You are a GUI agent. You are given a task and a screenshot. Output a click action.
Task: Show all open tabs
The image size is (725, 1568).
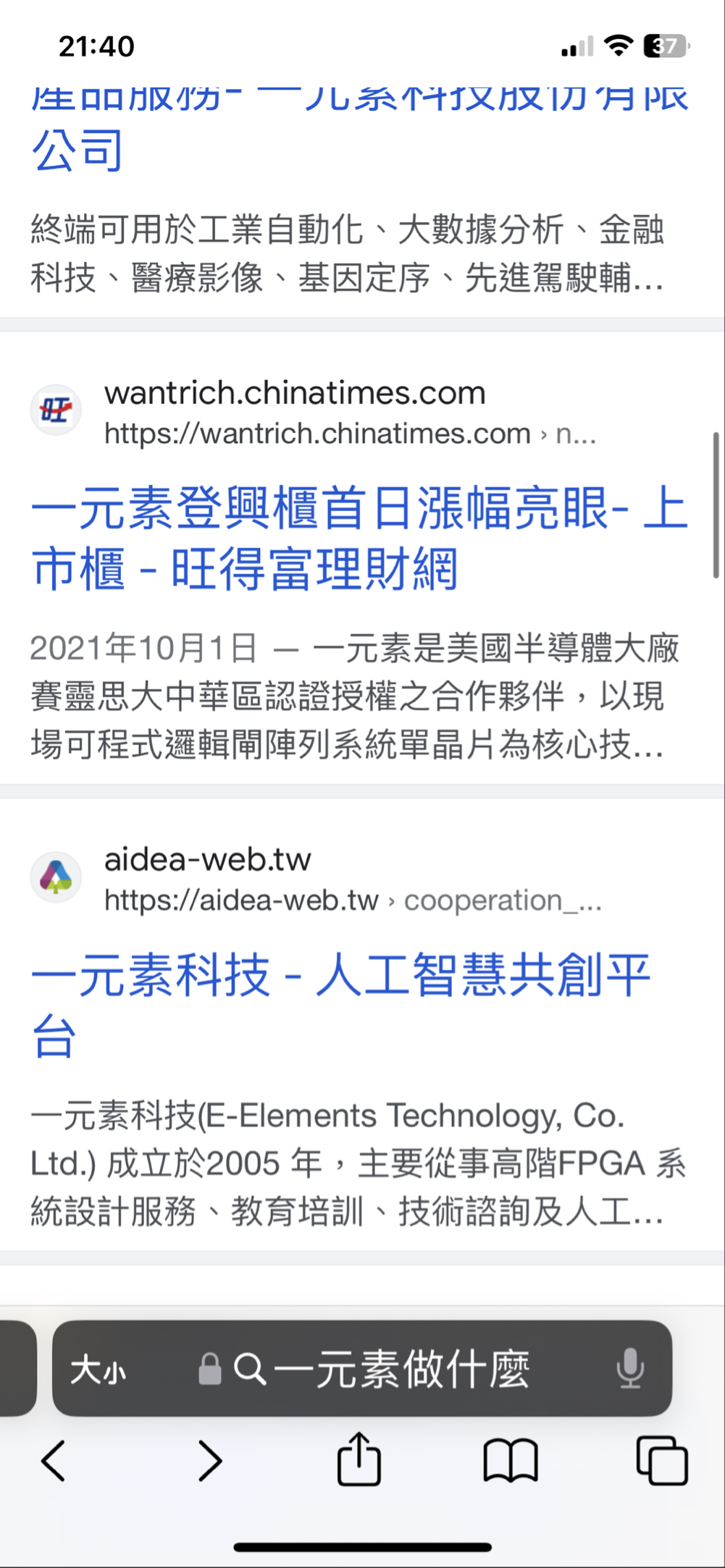pyautogui.click(x=661, y=1461)
